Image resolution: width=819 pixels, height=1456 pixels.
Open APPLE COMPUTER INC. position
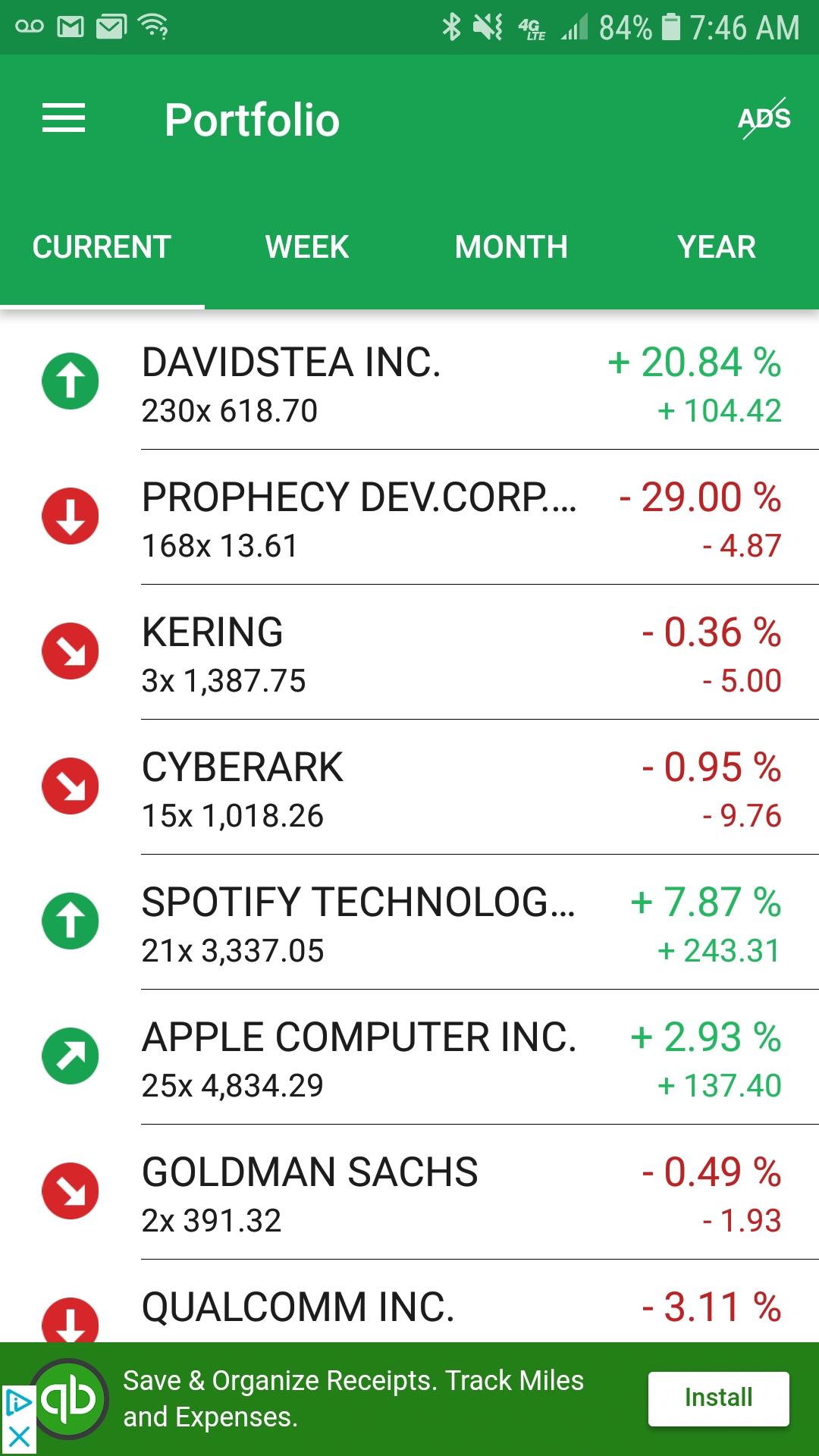[409, 1057]
